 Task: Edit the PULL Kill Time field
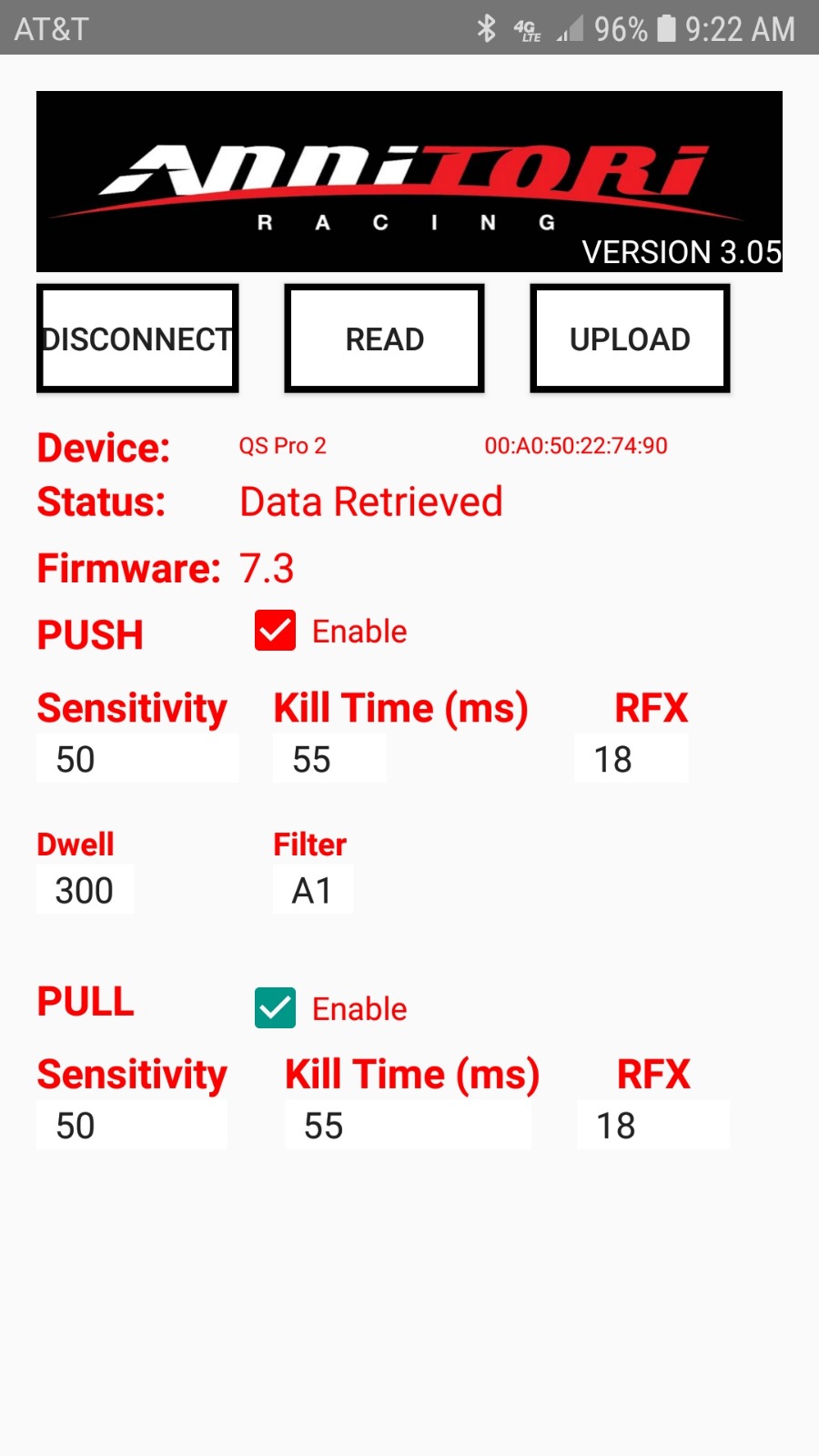407,1125
